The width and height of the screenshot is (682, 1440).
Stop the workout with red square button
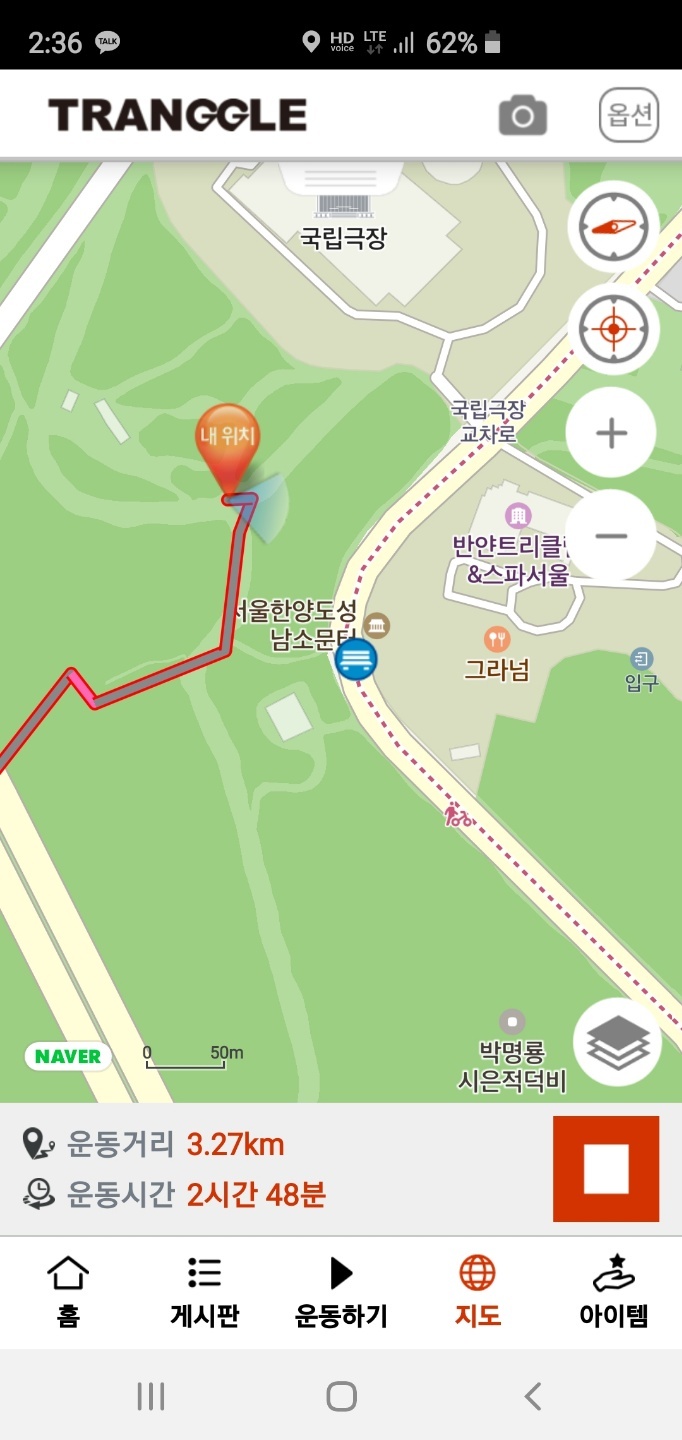tap(606, 1169)
